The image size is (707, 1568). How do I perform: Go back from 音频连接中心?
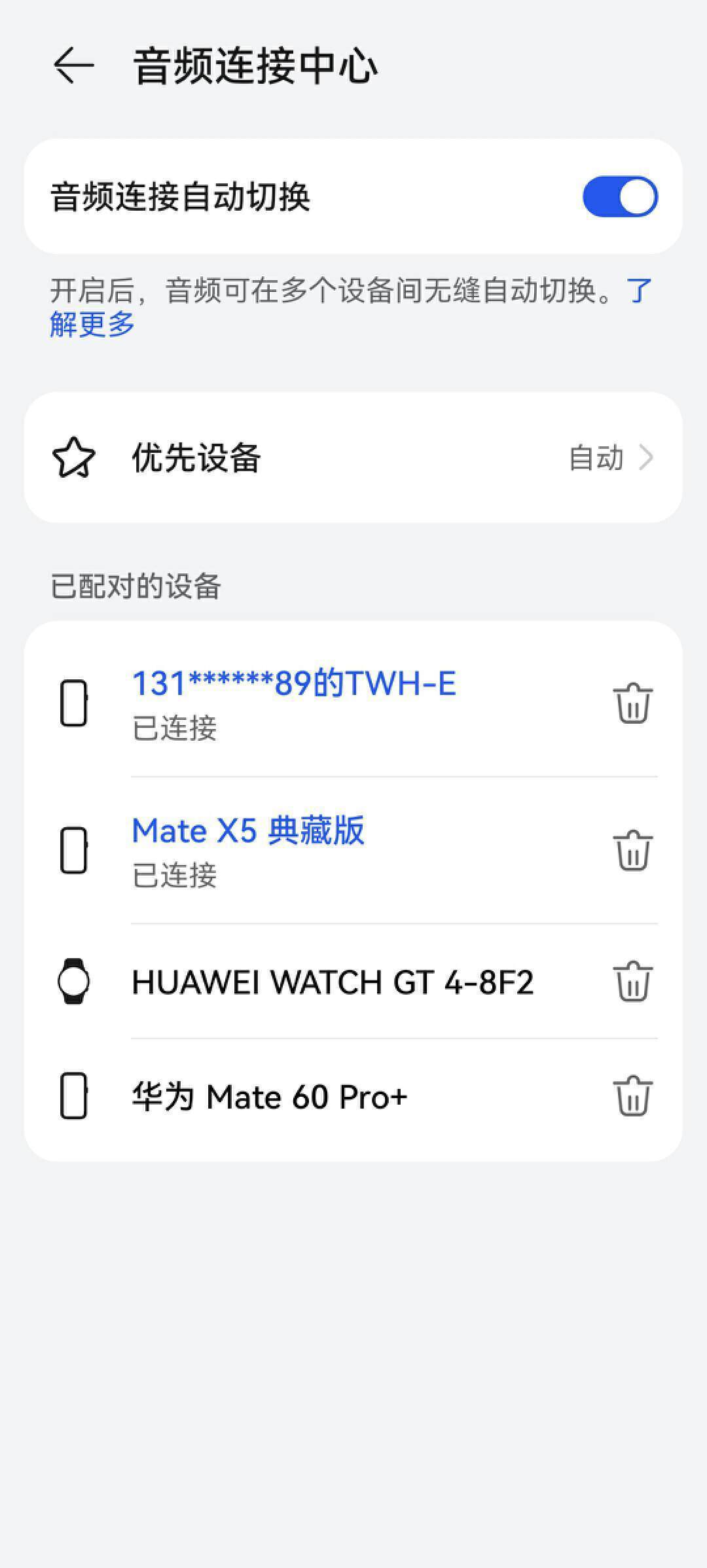click(x=73, y=65)
